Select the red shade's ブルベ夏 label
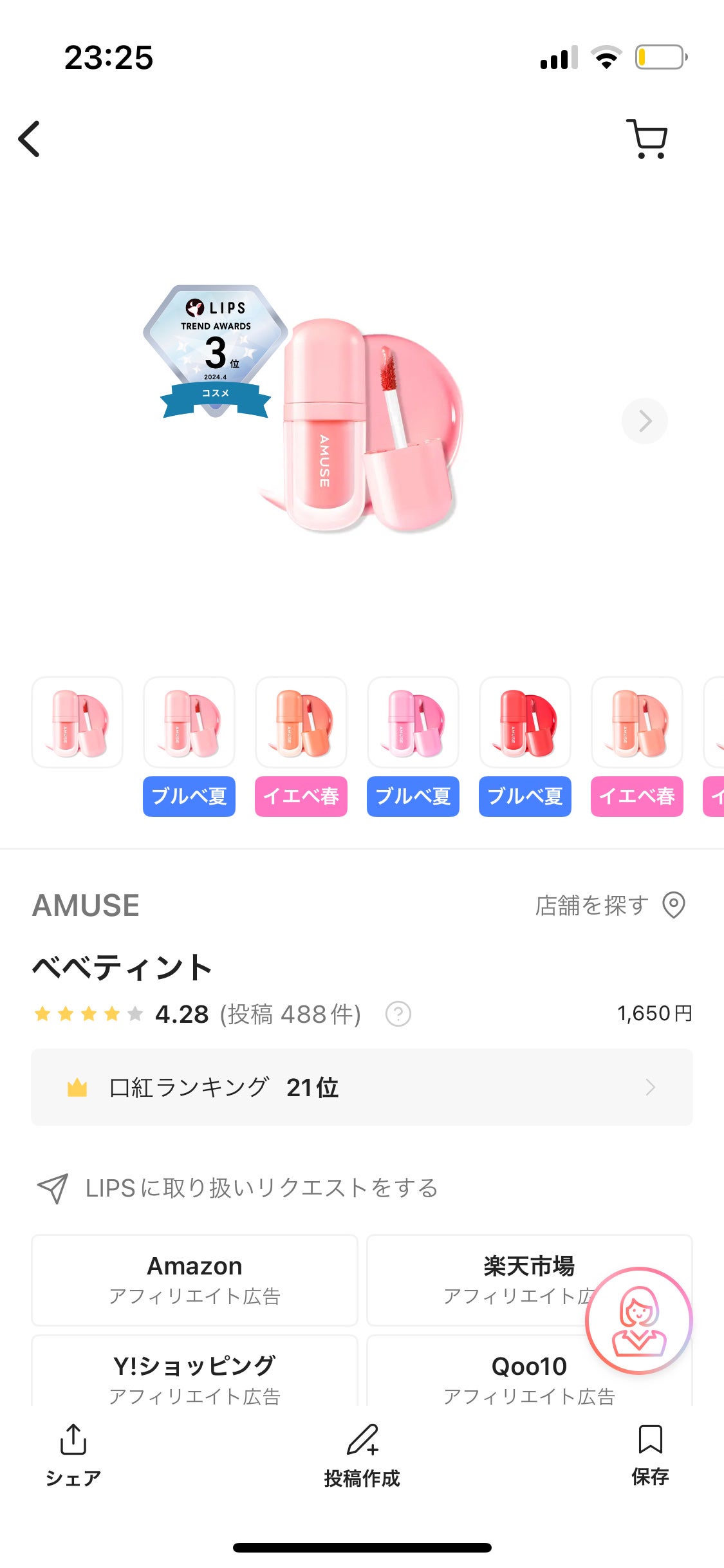Viewport: 724px width, 1568px height. point(524,797)
